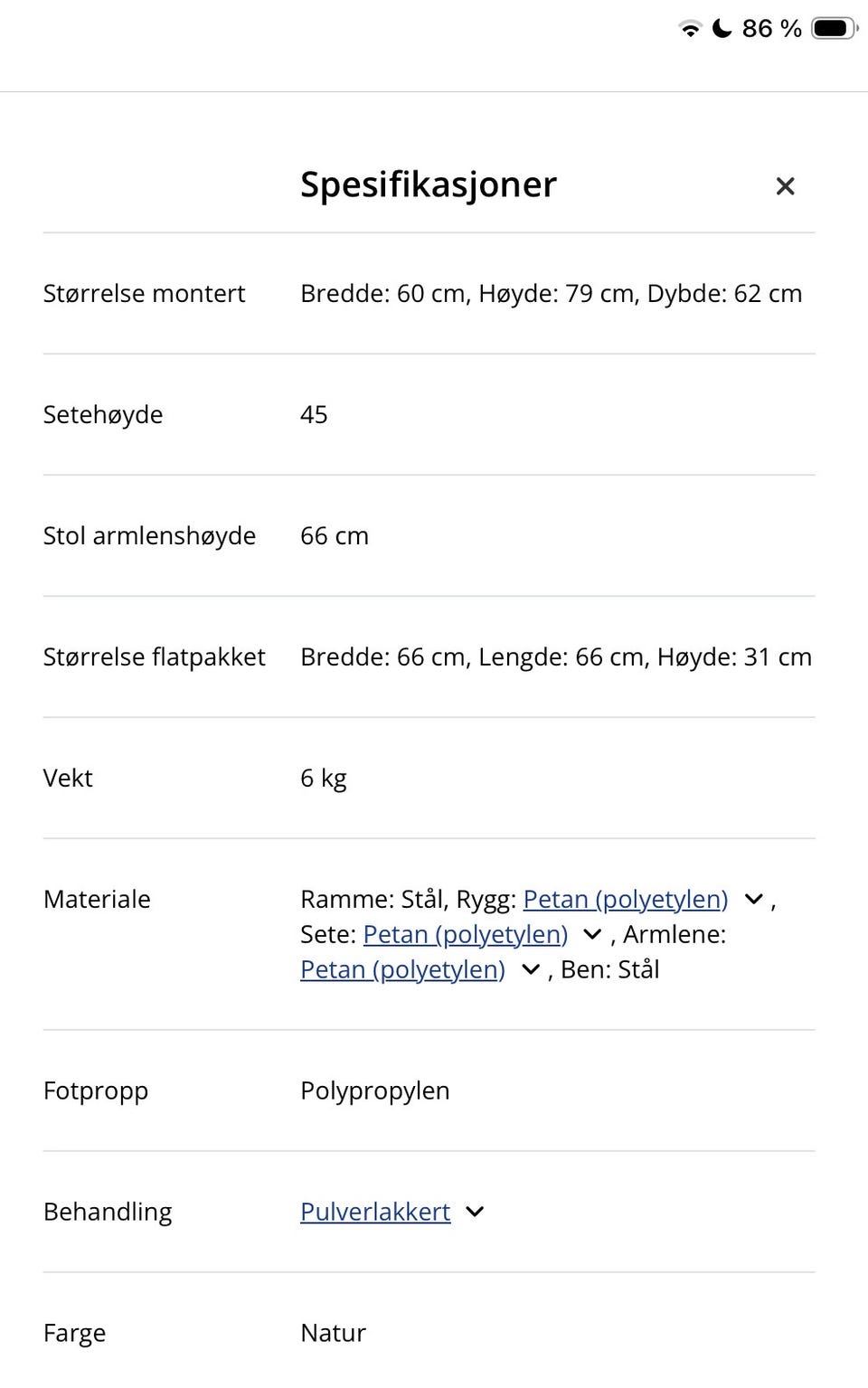Click the Farge Natur value
This screenshot has height=1388, width=868.
(x=332, y=1332)
